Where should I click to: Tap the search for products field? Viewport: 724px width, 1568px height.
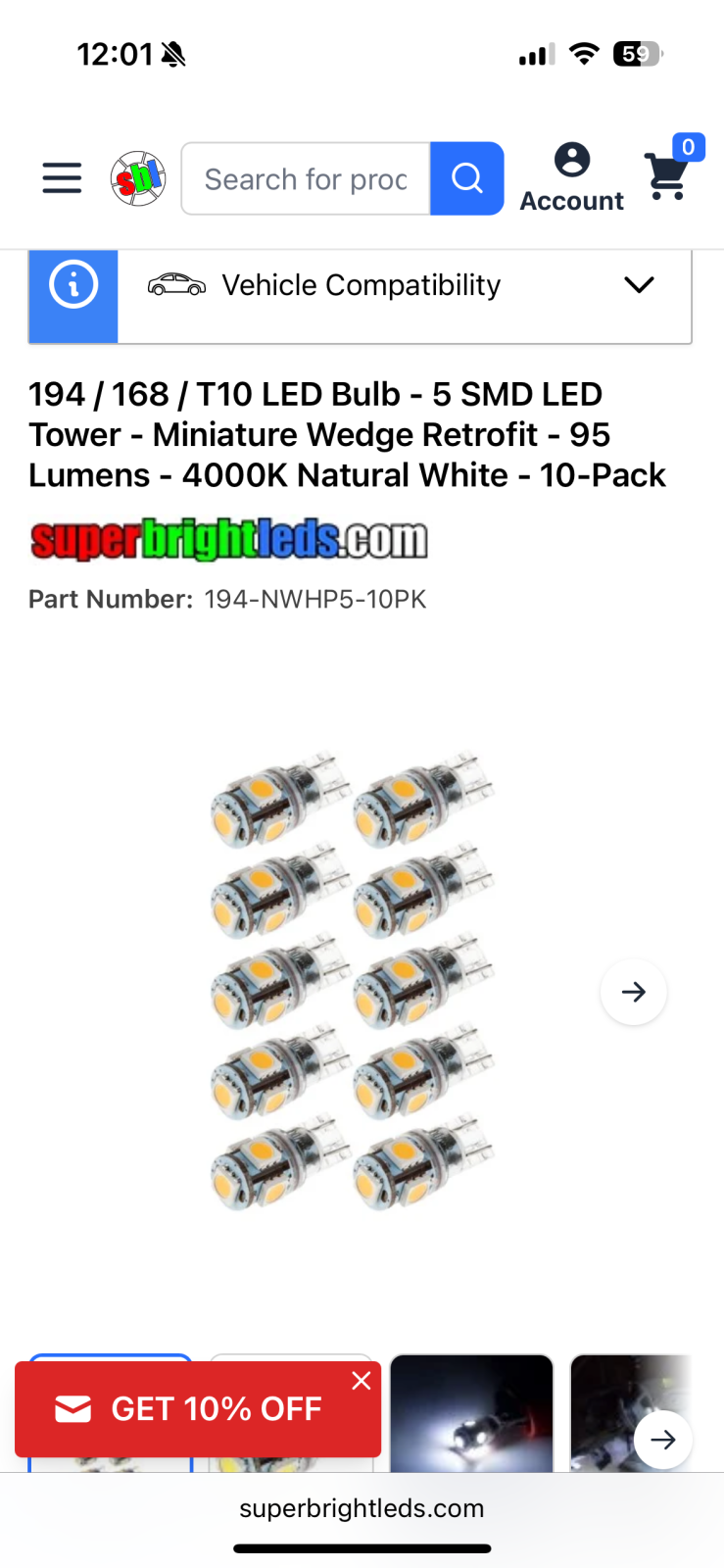(x=306, y=179)
